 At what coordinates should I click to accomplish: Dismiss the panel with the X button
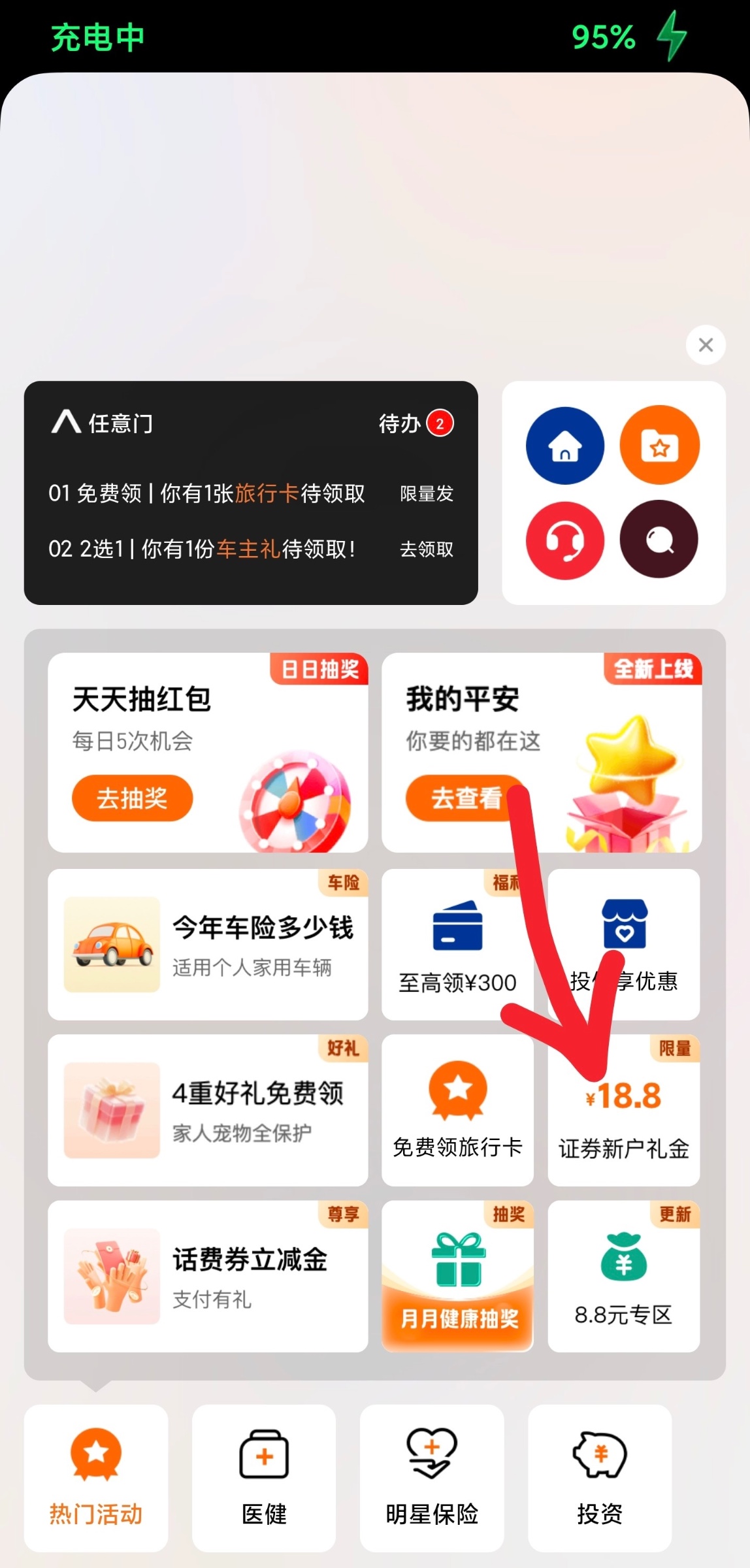click(x=706, y=345)
